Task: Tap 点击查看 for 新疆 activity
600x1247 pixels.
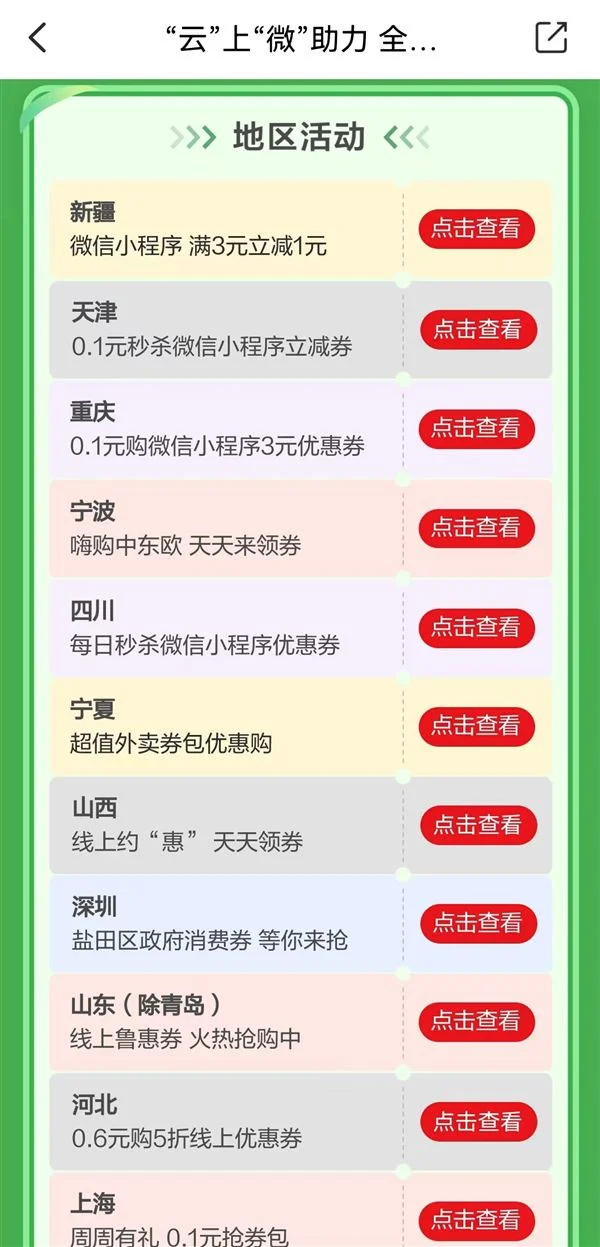Action: (x=476, y=229)
